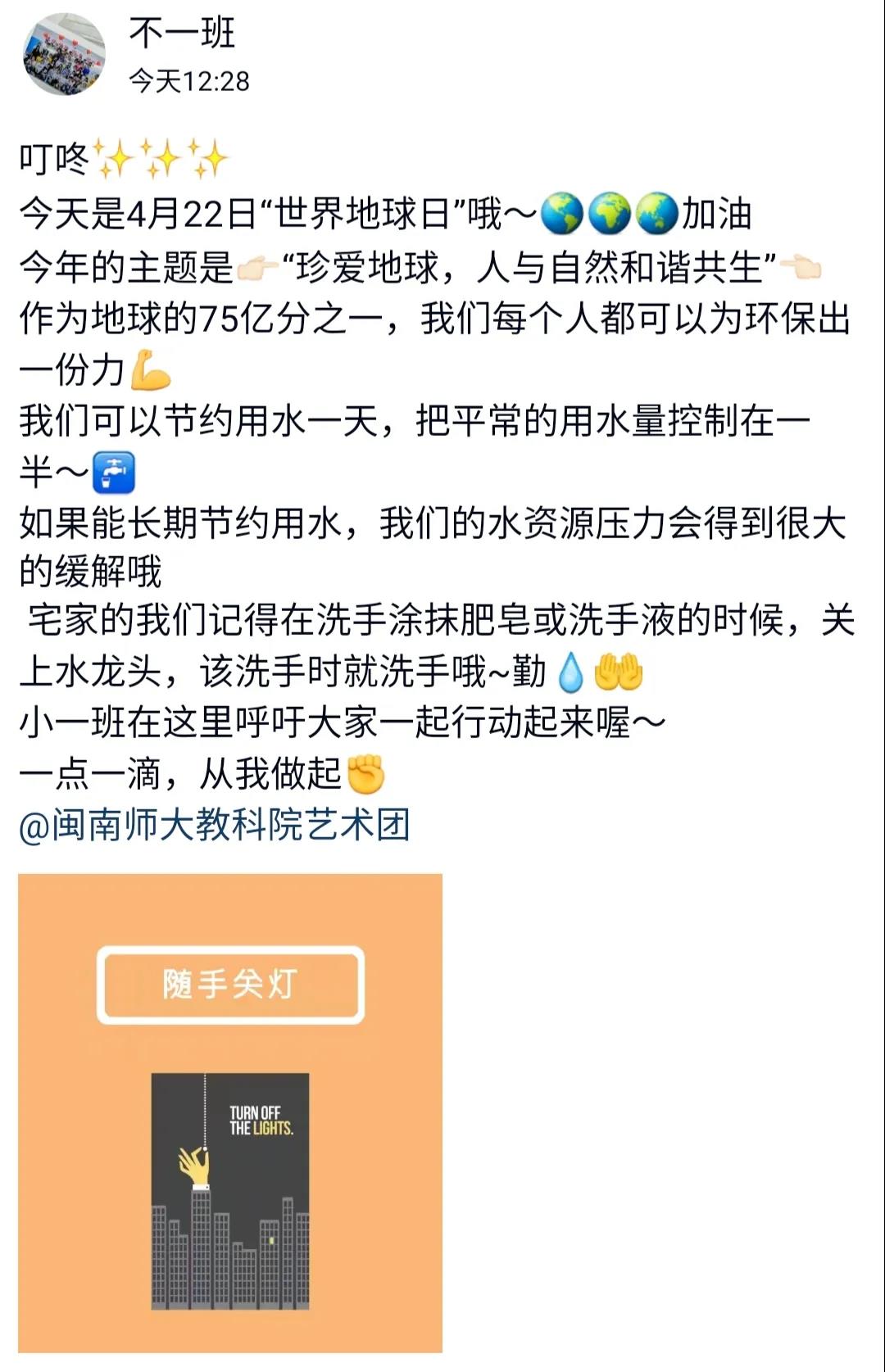The width and height of the screenshot is (885, 1372).
Task: Open the 不一班 profile avatar
Action: pos(64,55)
